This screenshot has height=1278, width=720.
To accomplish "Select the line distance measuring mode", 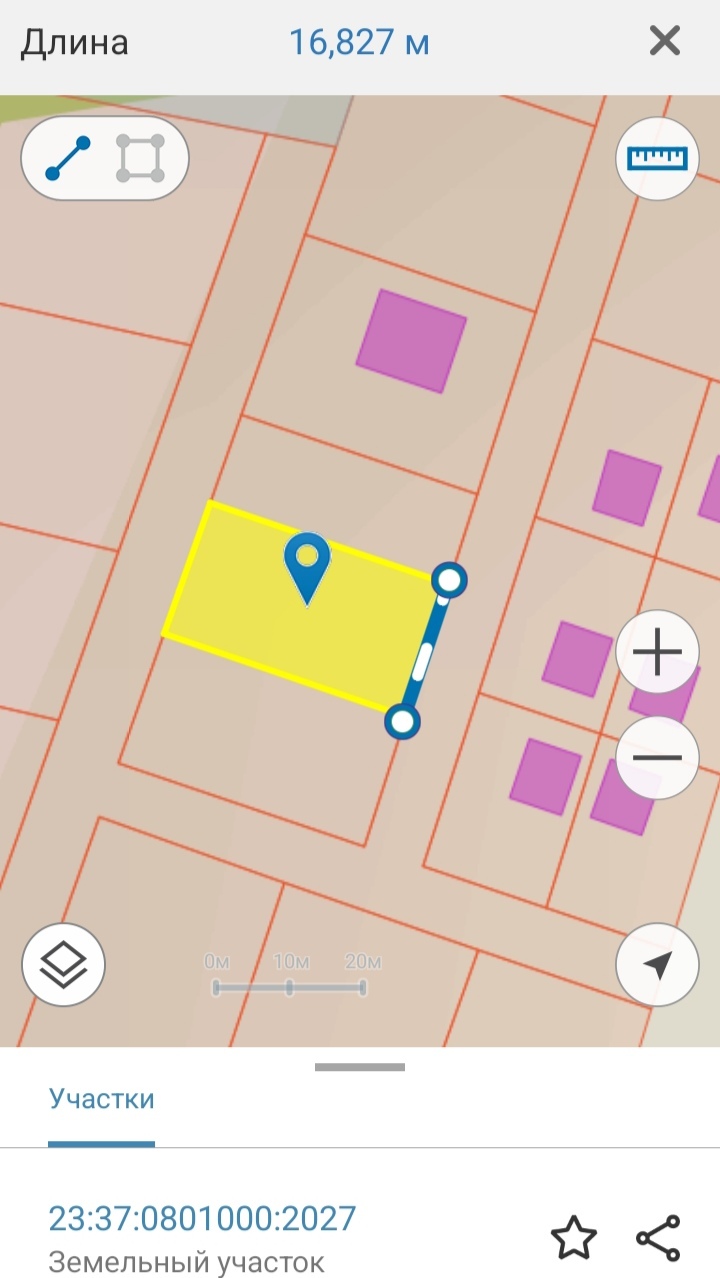I will tap(68, 159).
